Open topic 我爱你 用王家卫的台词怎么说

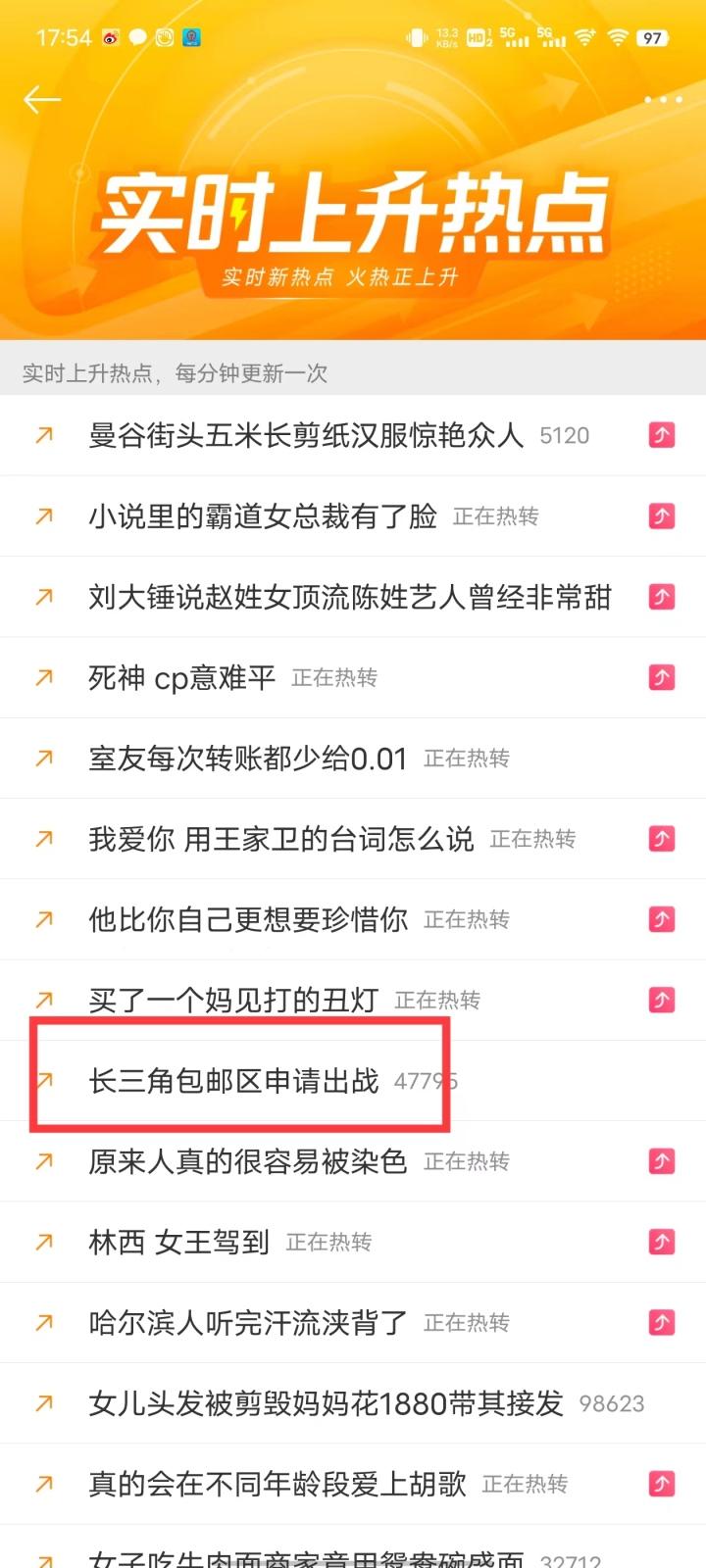tap(280, 839)
